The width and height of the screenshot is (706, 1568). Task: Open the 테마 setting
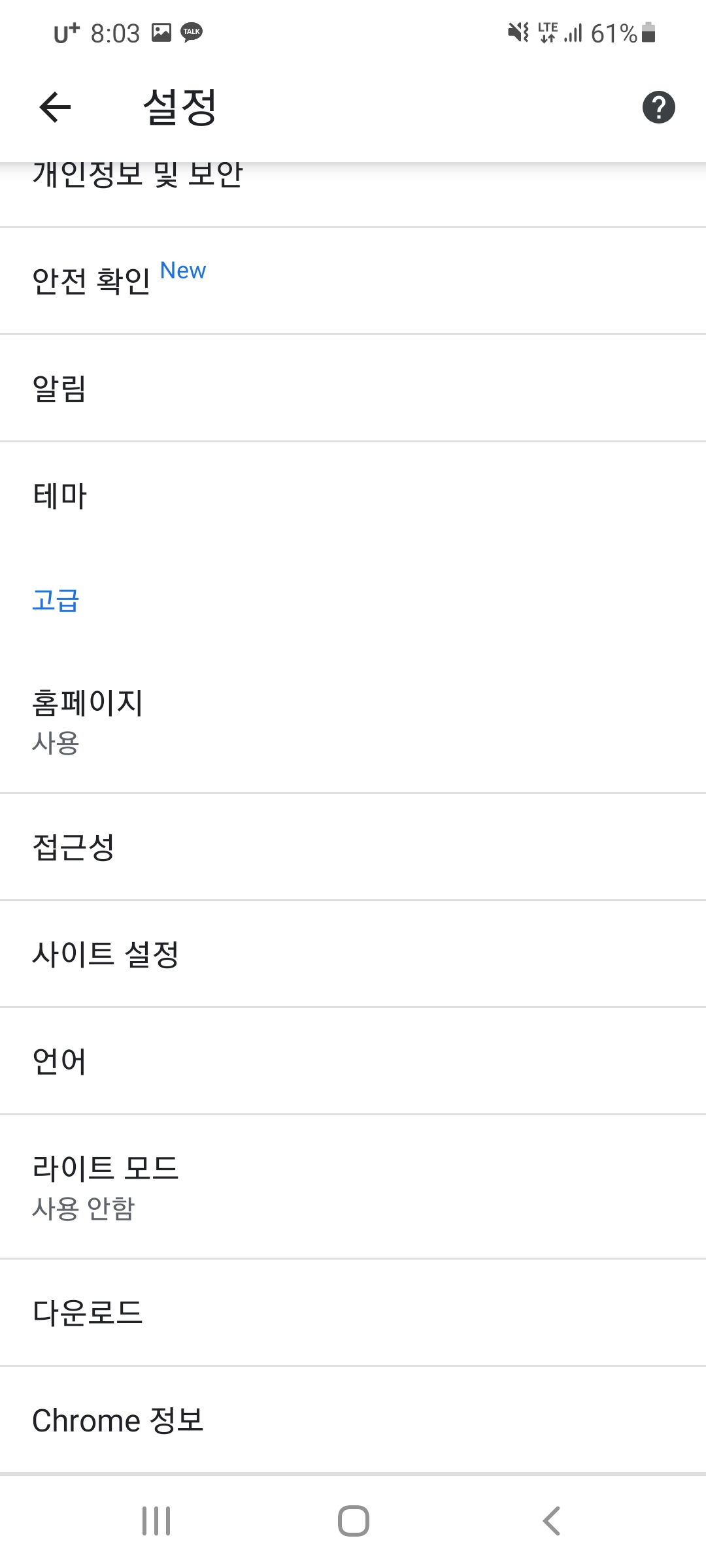pos(353,495)
